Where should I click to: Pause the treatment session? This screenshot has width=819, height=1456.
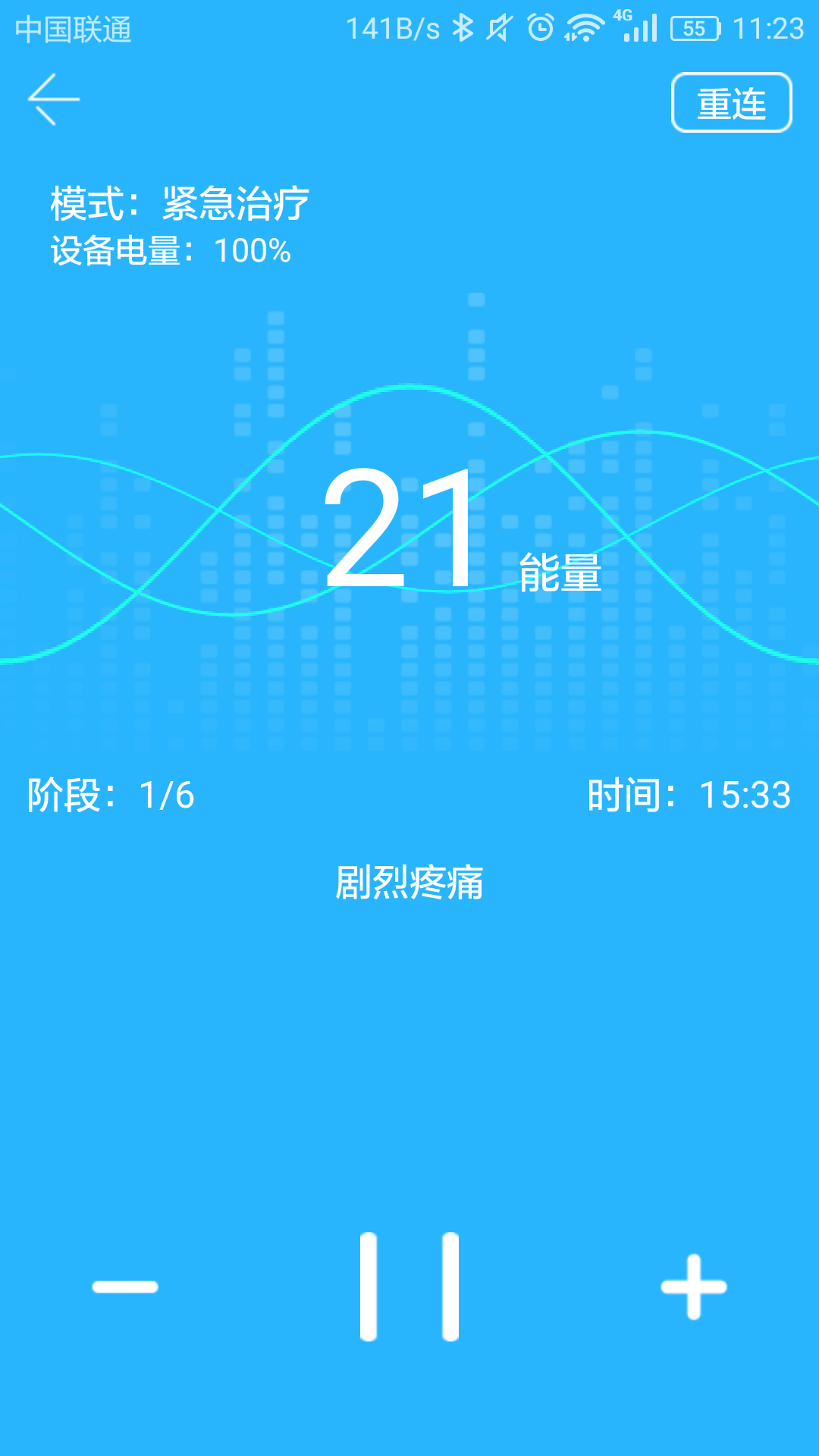409,1287
